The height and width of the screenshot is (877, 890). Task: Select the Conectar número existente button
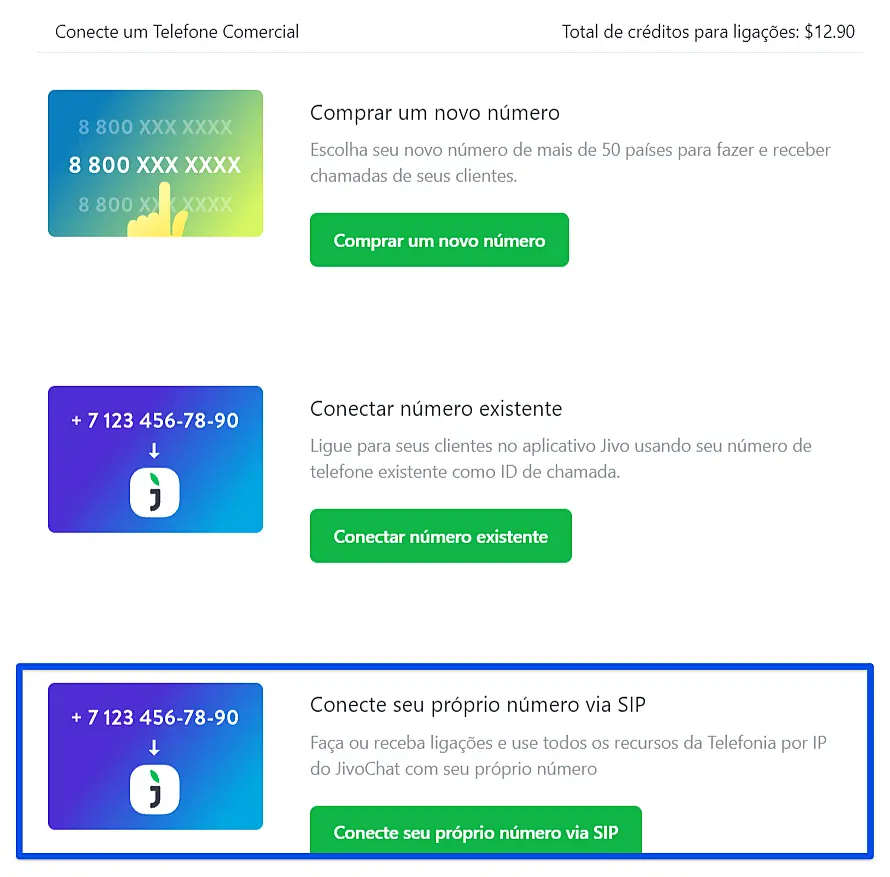440,536
